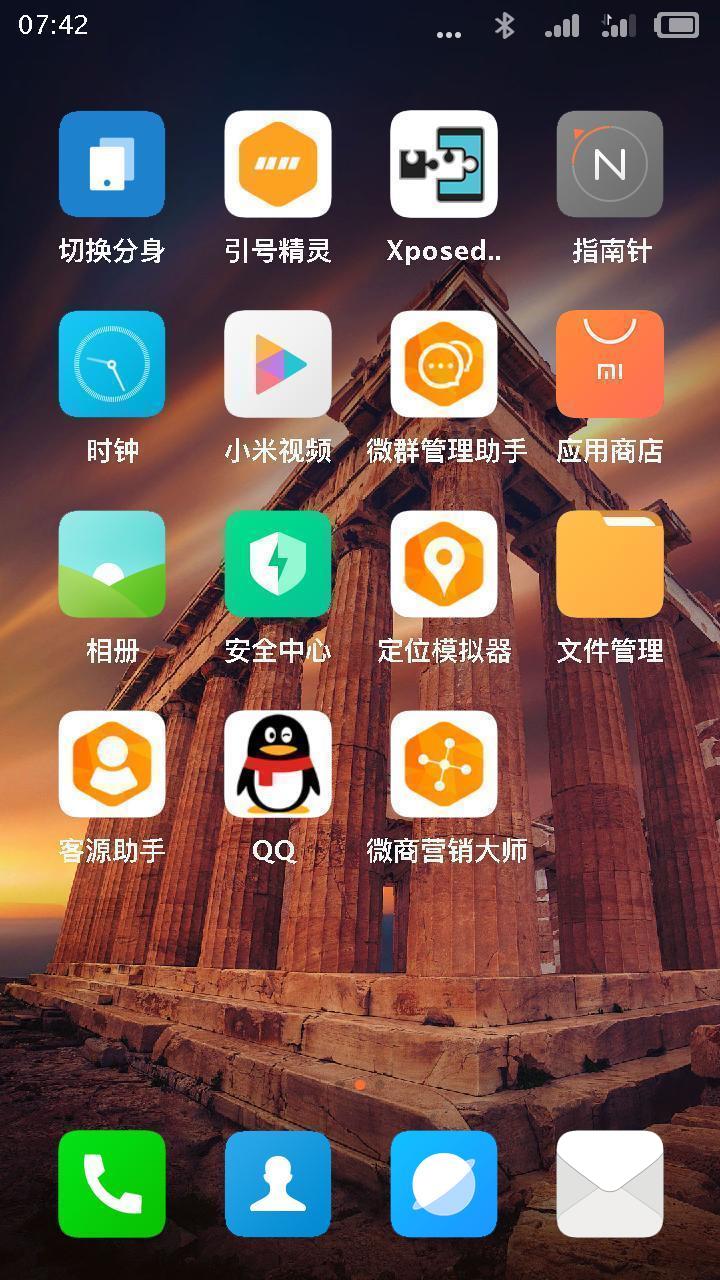Open the QQ app

(x=278, y=764)
